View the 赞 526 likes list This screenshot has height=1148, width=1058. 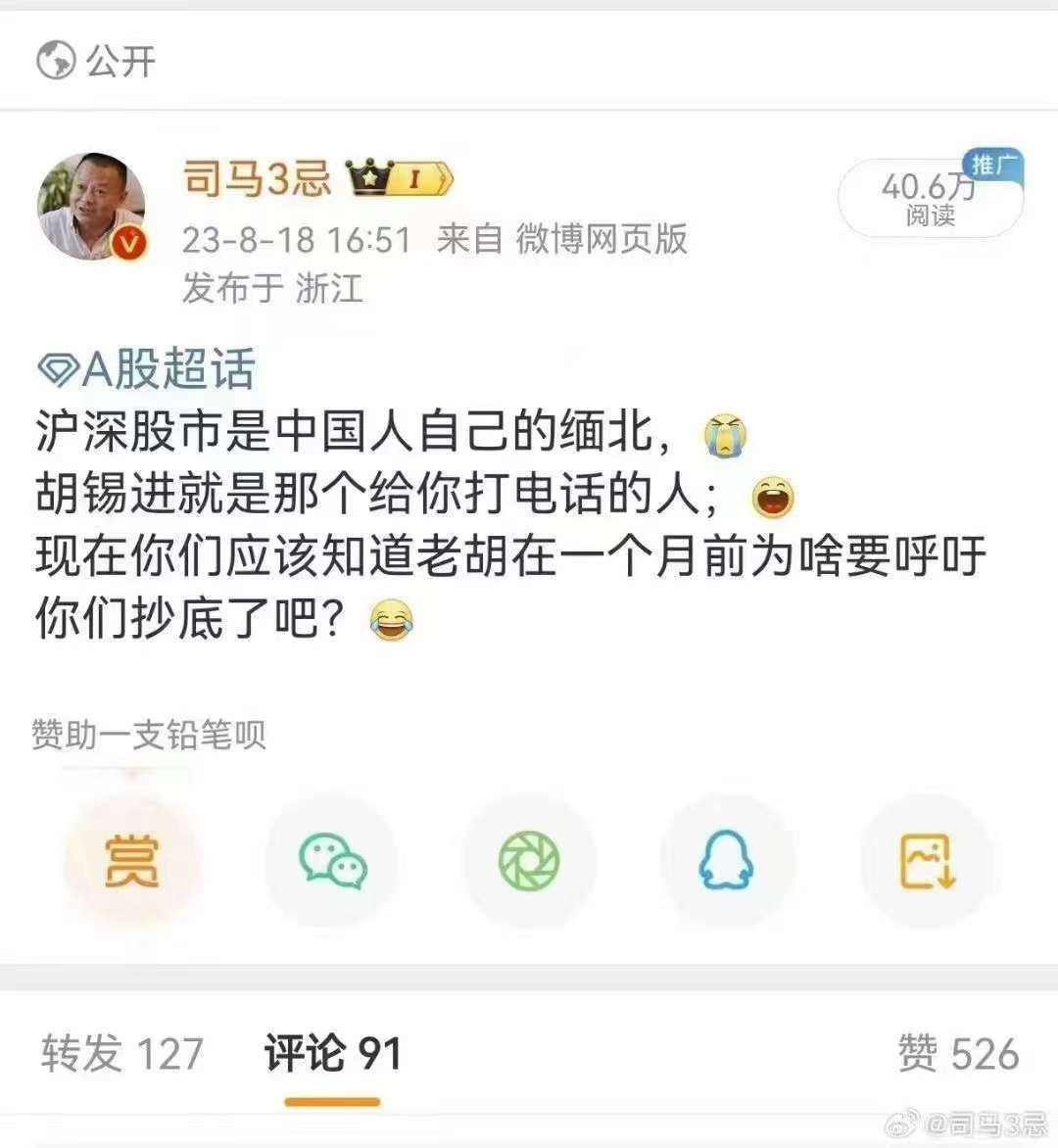tap(957, 1054)
